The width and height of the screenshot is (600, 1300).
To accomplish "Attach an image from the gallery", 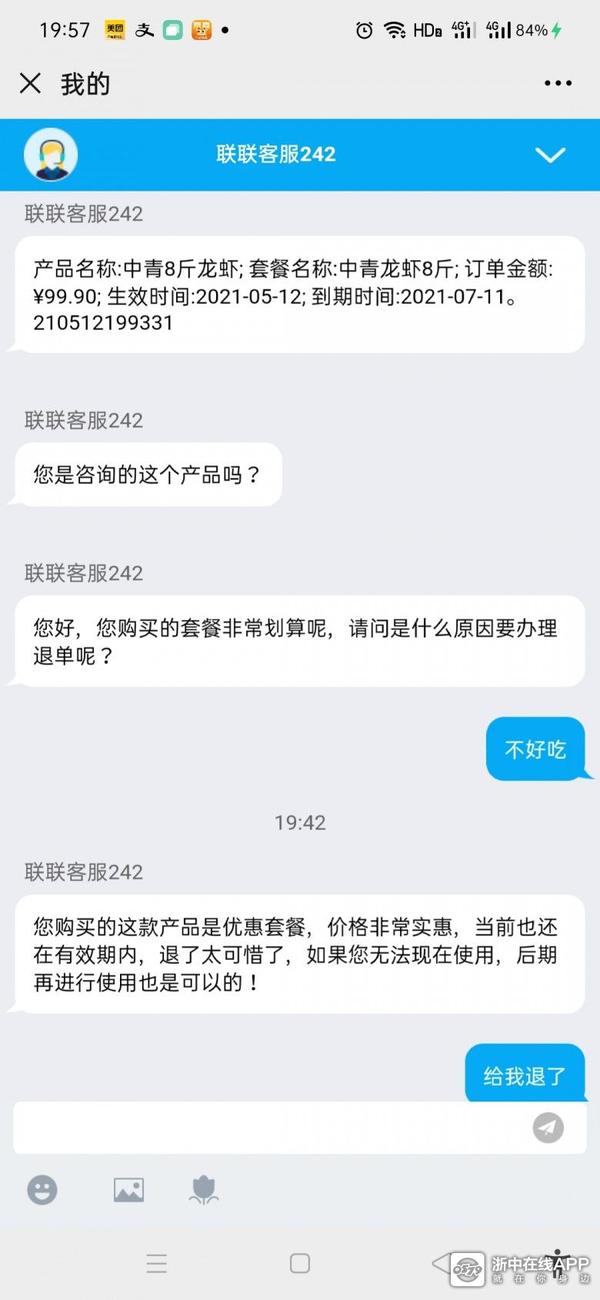I will coord(128,1189).
